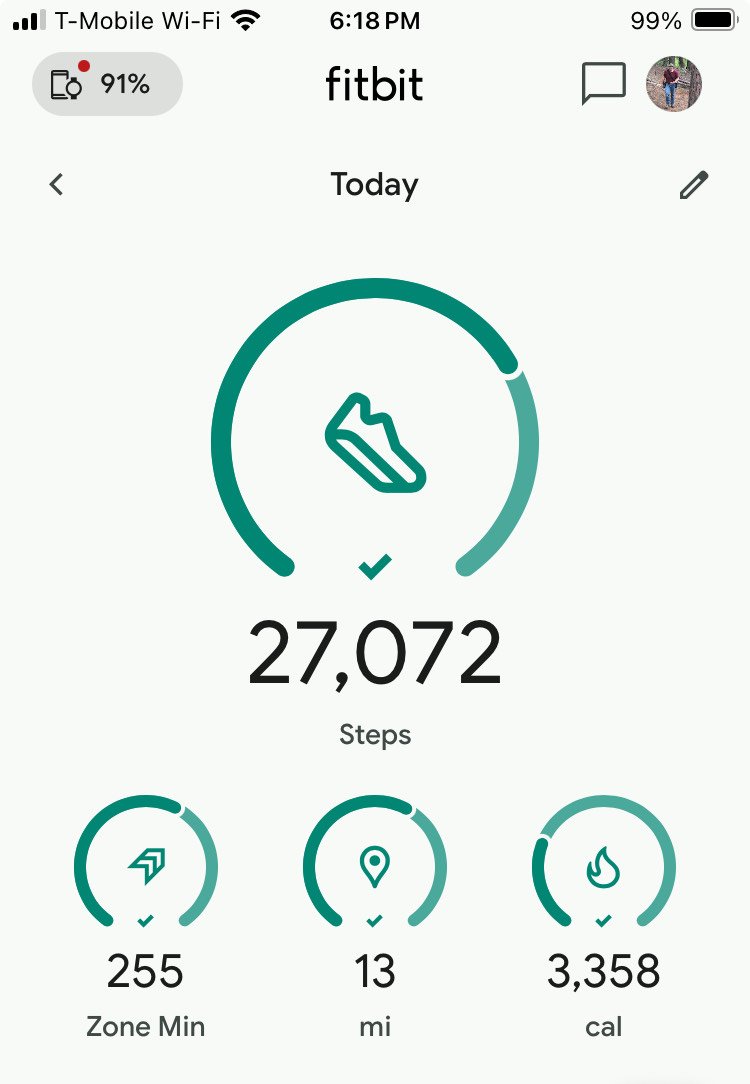Screen dimensions: 750x1084
Task: Open the Steps details ring
Action: click(x=375, y=440)
